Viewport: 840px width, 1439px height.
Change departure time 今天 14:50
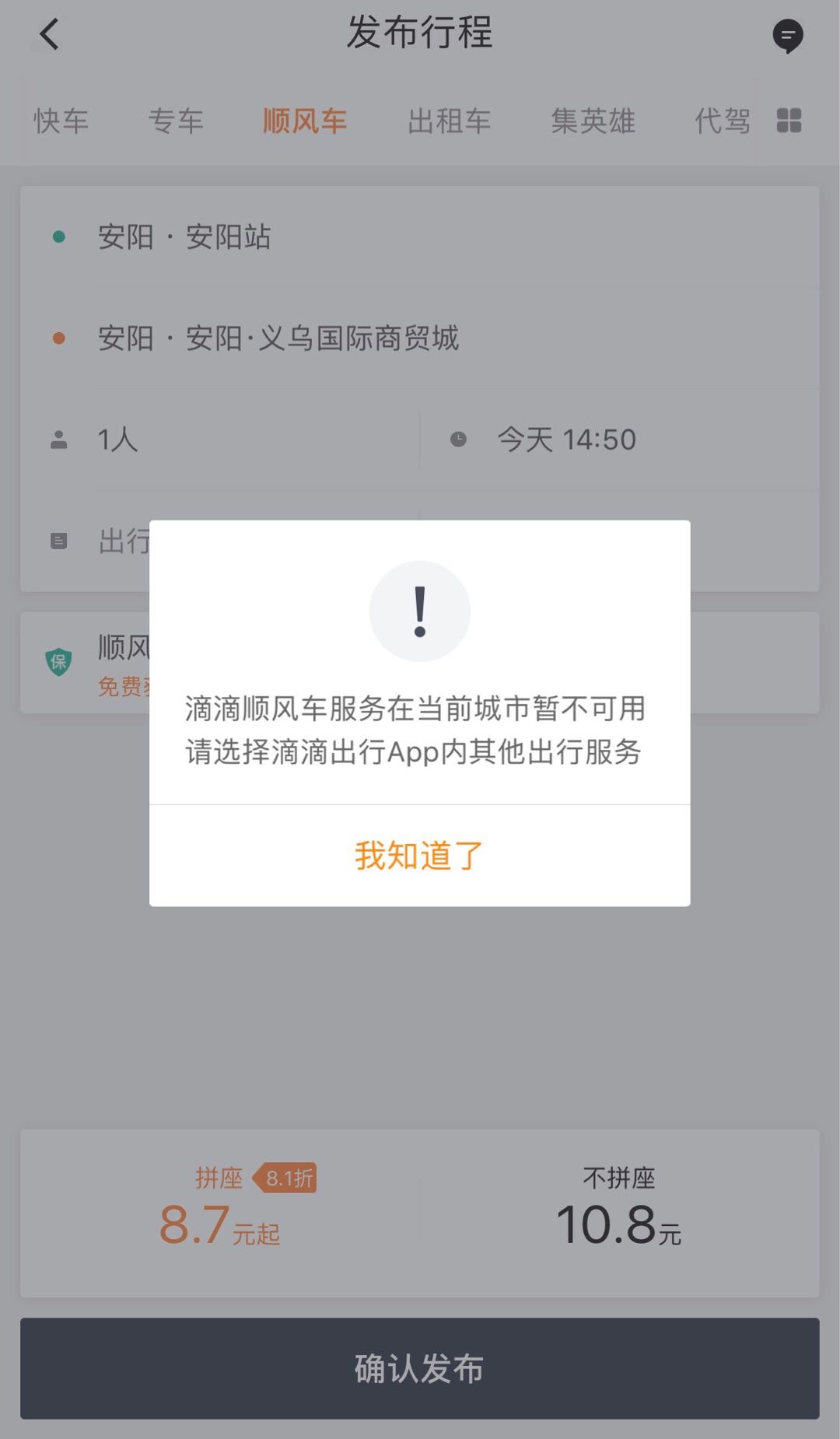pyautogui.click(x=566, y=440)
